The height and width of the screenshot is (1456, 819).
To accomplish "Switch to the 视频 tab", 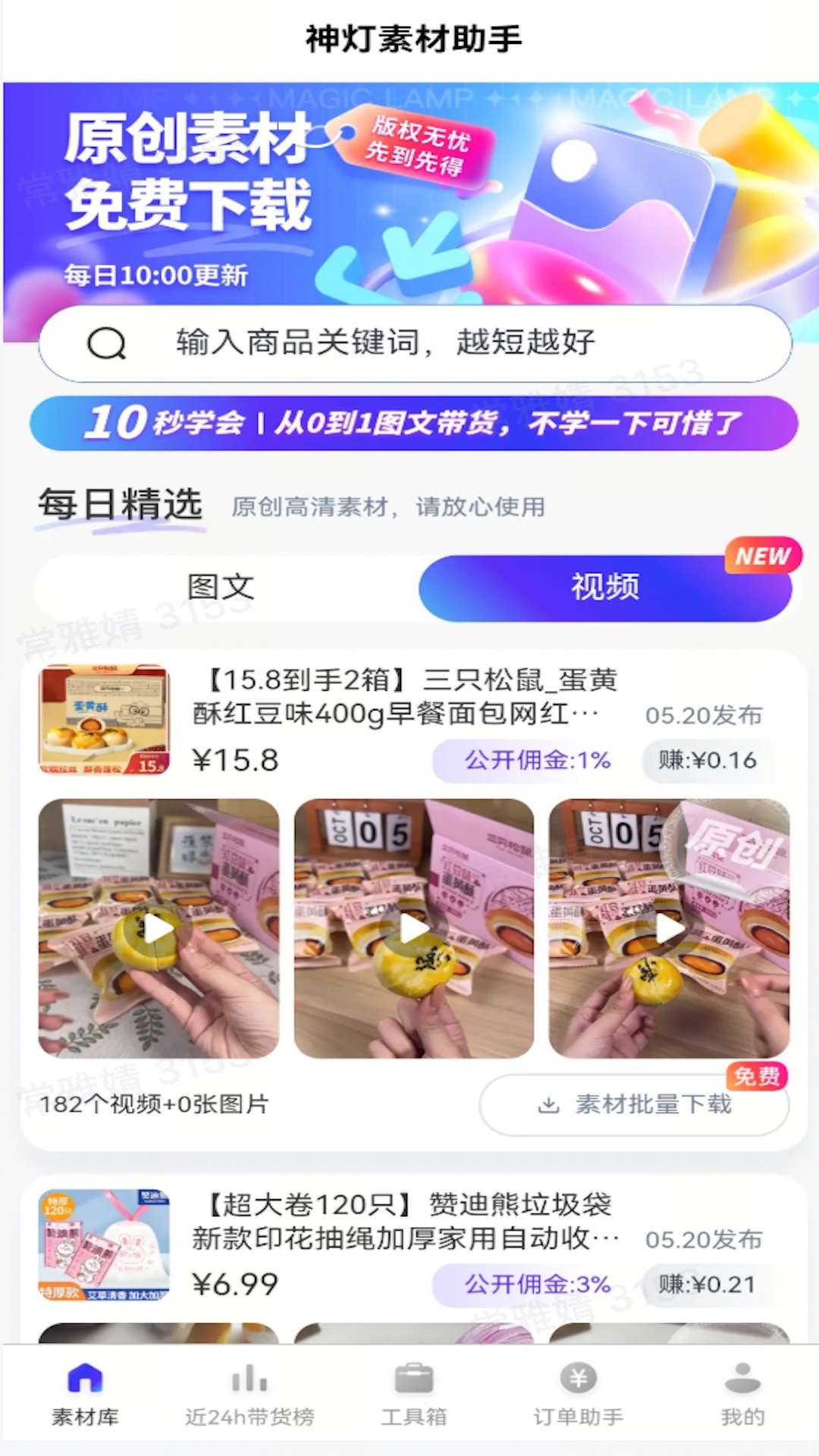I will coord(604,588).
